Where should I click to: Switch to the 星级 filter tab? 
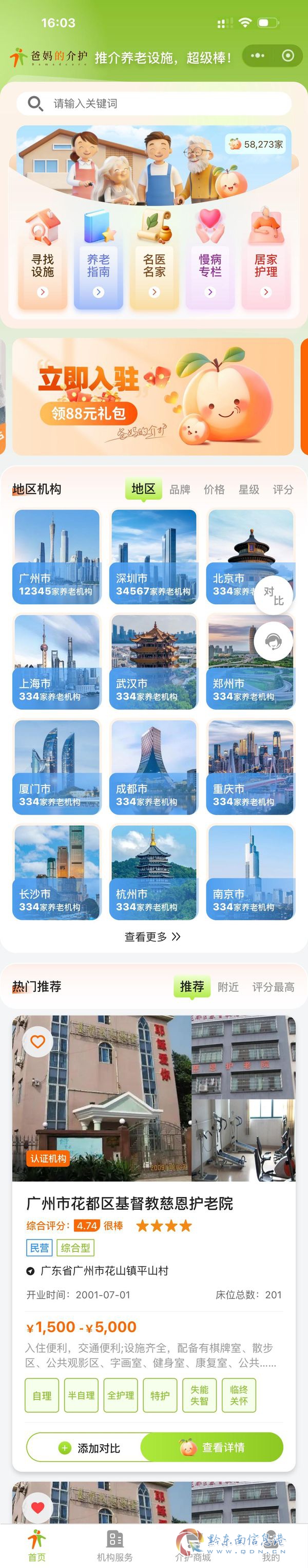249,489
